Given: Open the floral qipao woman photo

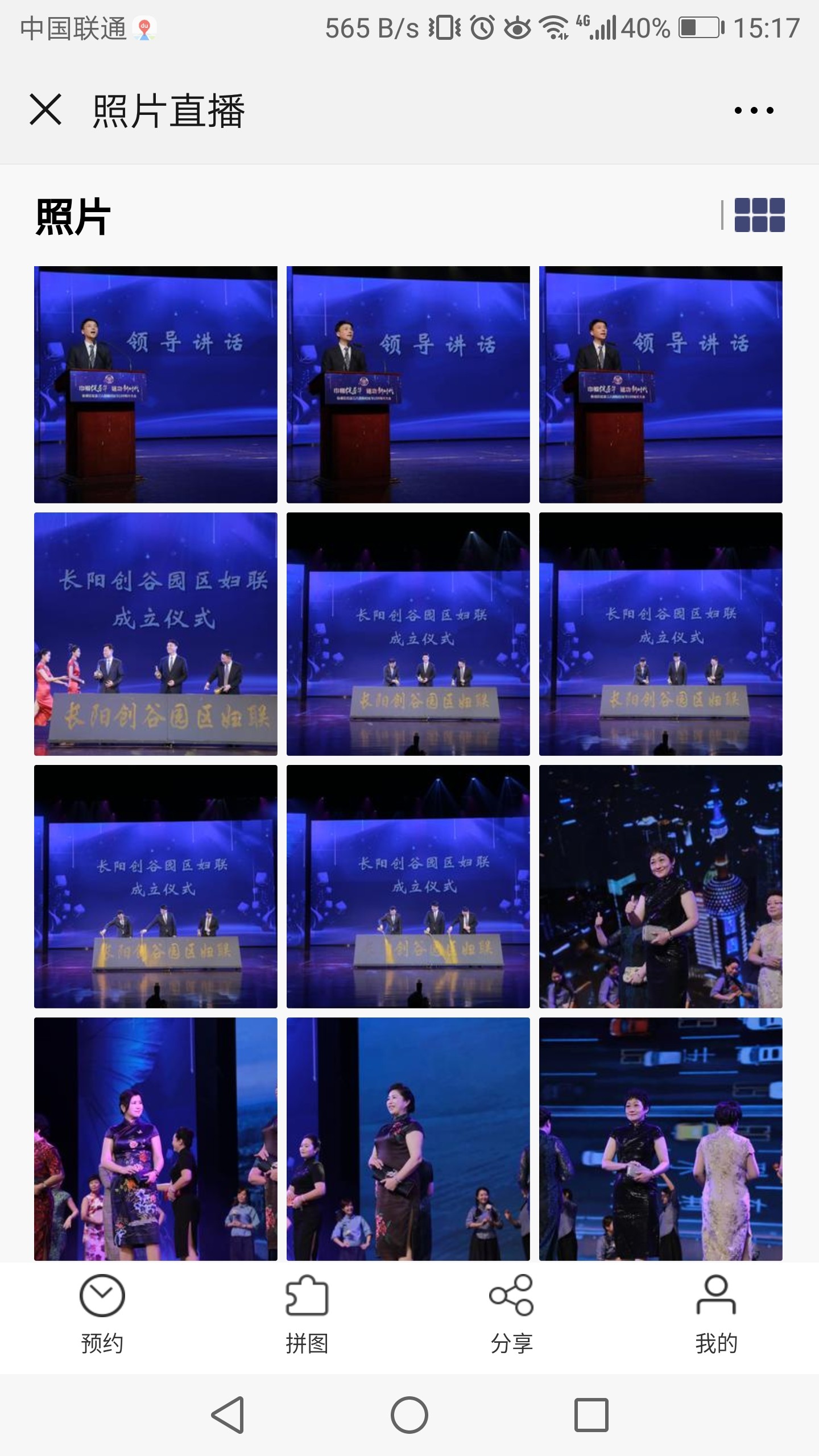Looking at the screenshot, I should point(156,1139).
